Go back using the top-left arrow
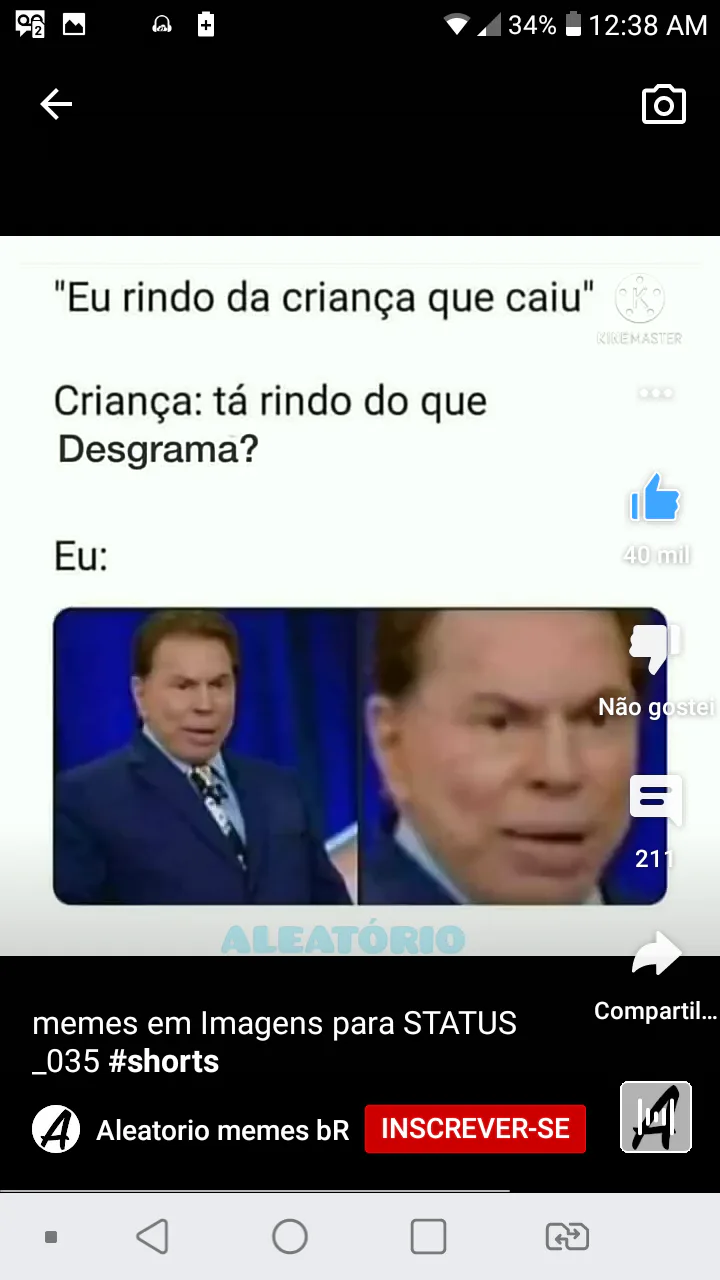The image size is (720, 1280). tap(56, 104)
